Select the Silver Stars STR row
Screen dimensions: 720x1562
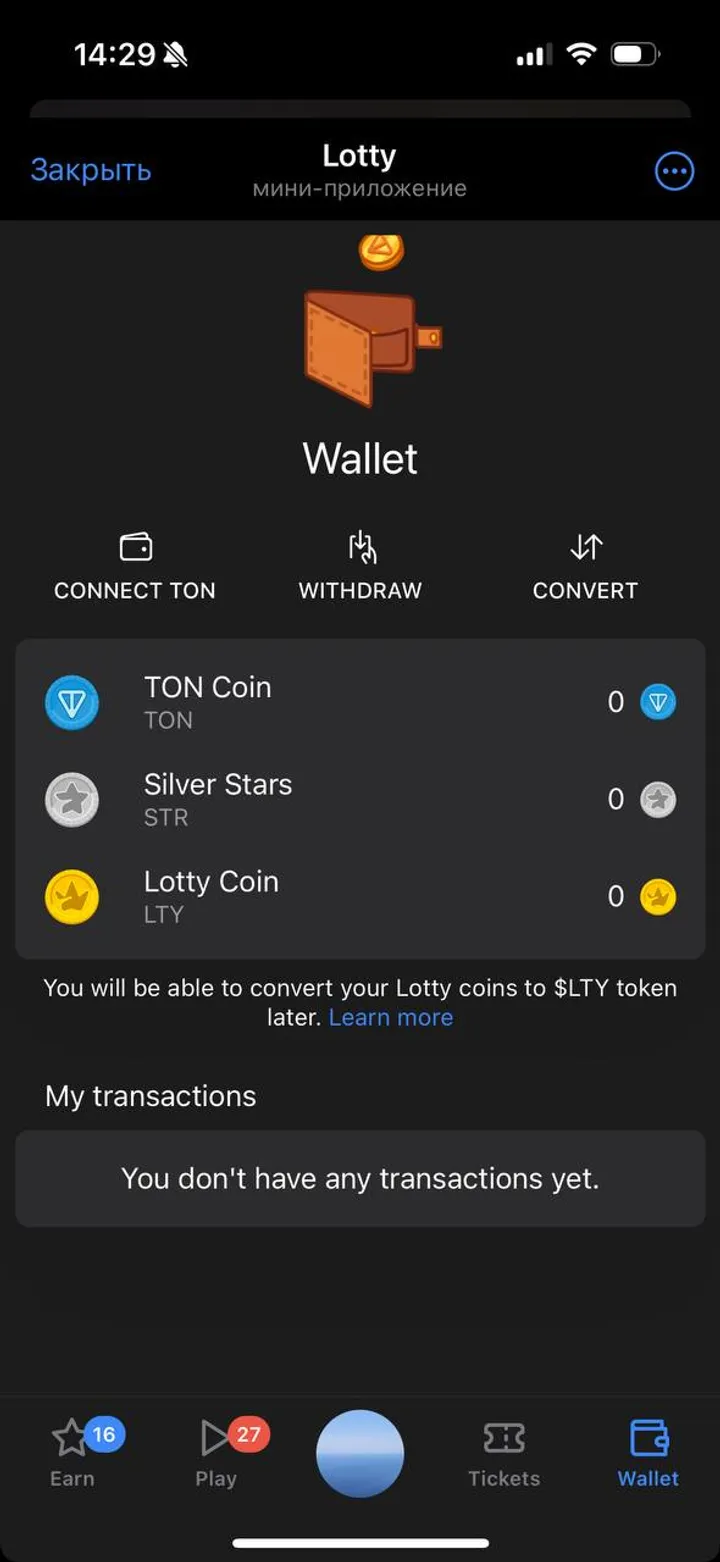tap(360, 799)
